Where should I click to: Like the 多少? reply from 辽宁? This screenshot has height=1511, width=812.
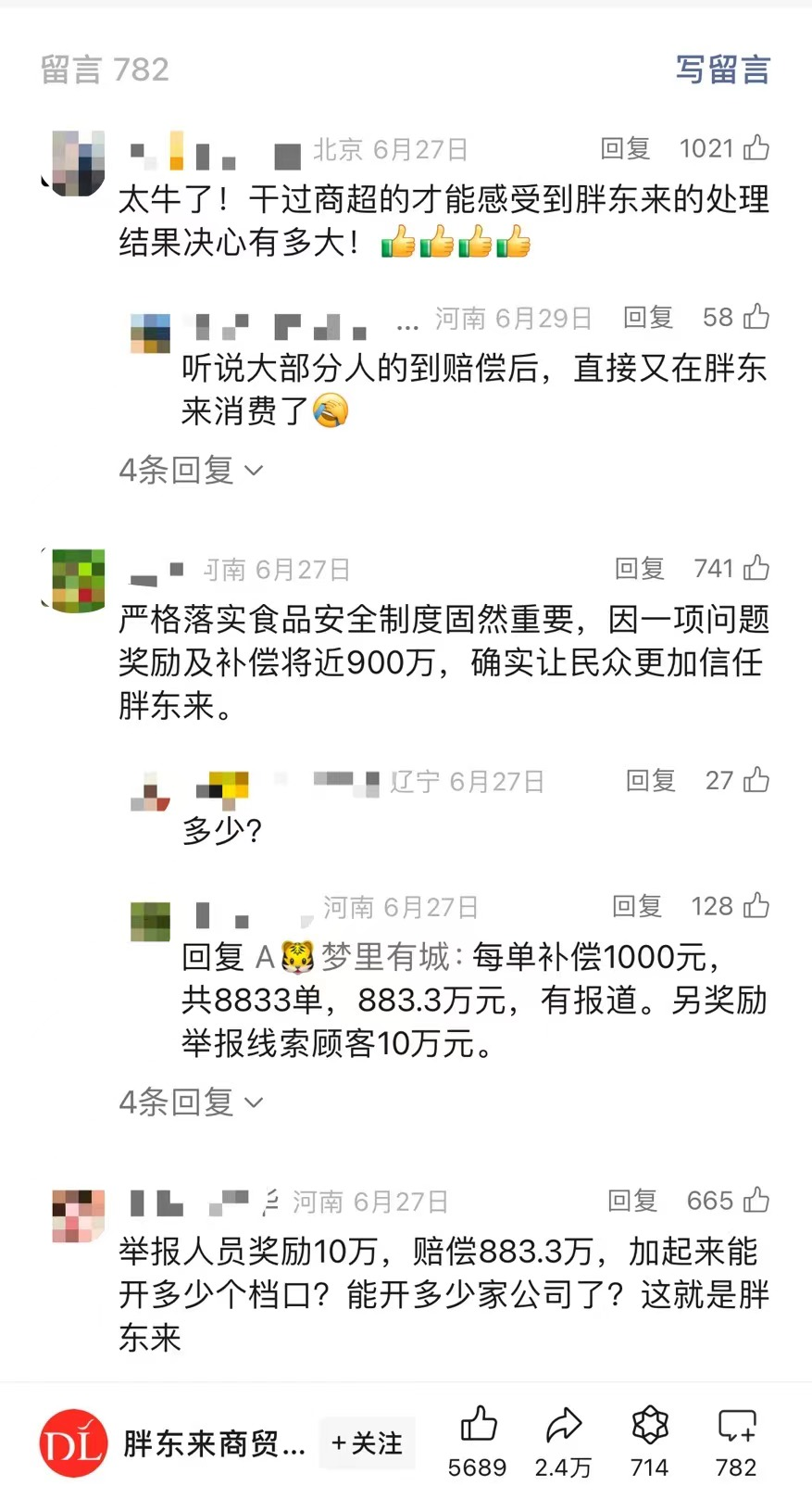756,780
